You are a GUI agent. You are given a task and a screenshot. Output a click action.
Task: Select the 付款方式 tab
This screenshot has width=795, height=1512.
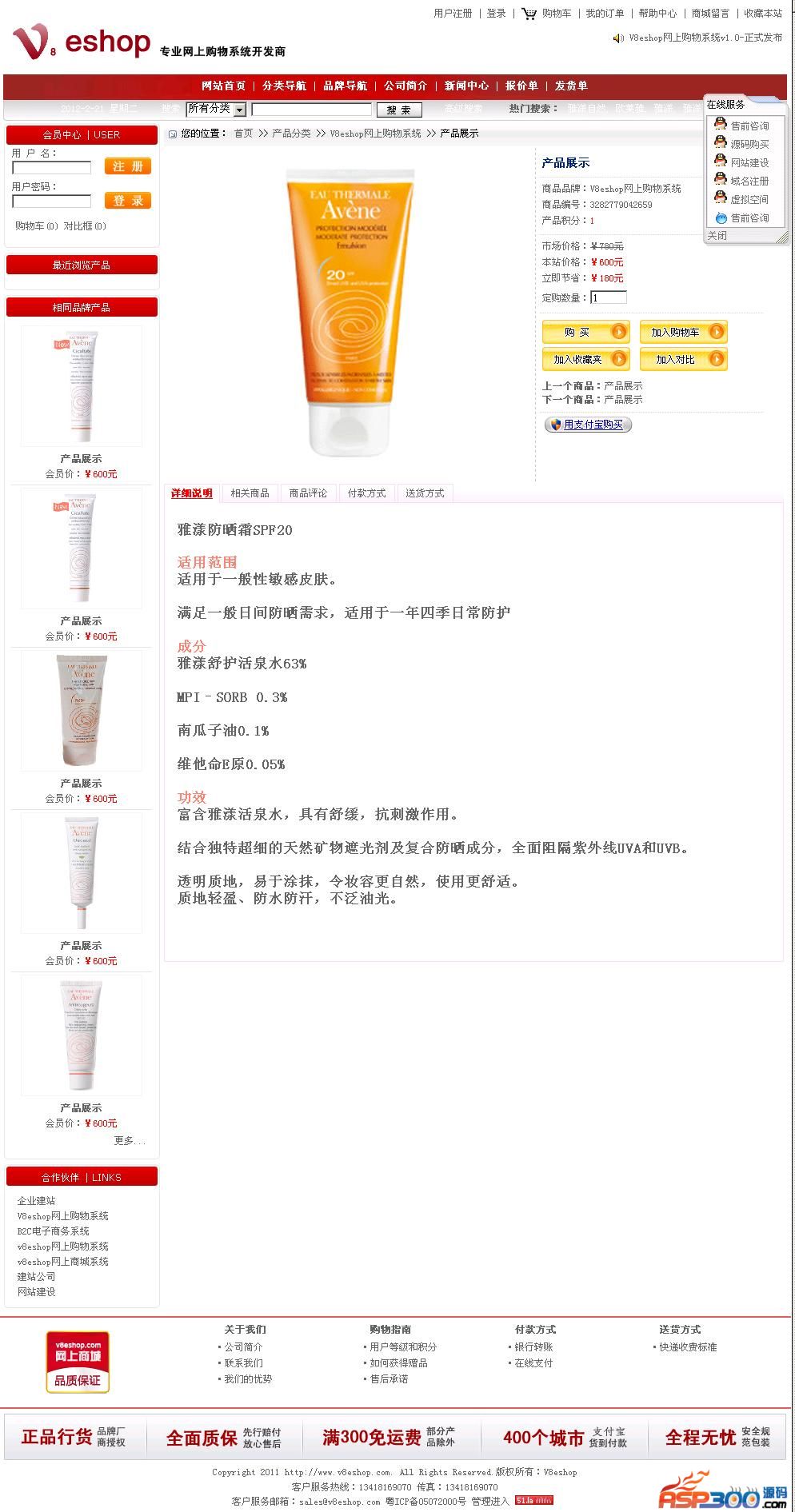tap(366, 493)
